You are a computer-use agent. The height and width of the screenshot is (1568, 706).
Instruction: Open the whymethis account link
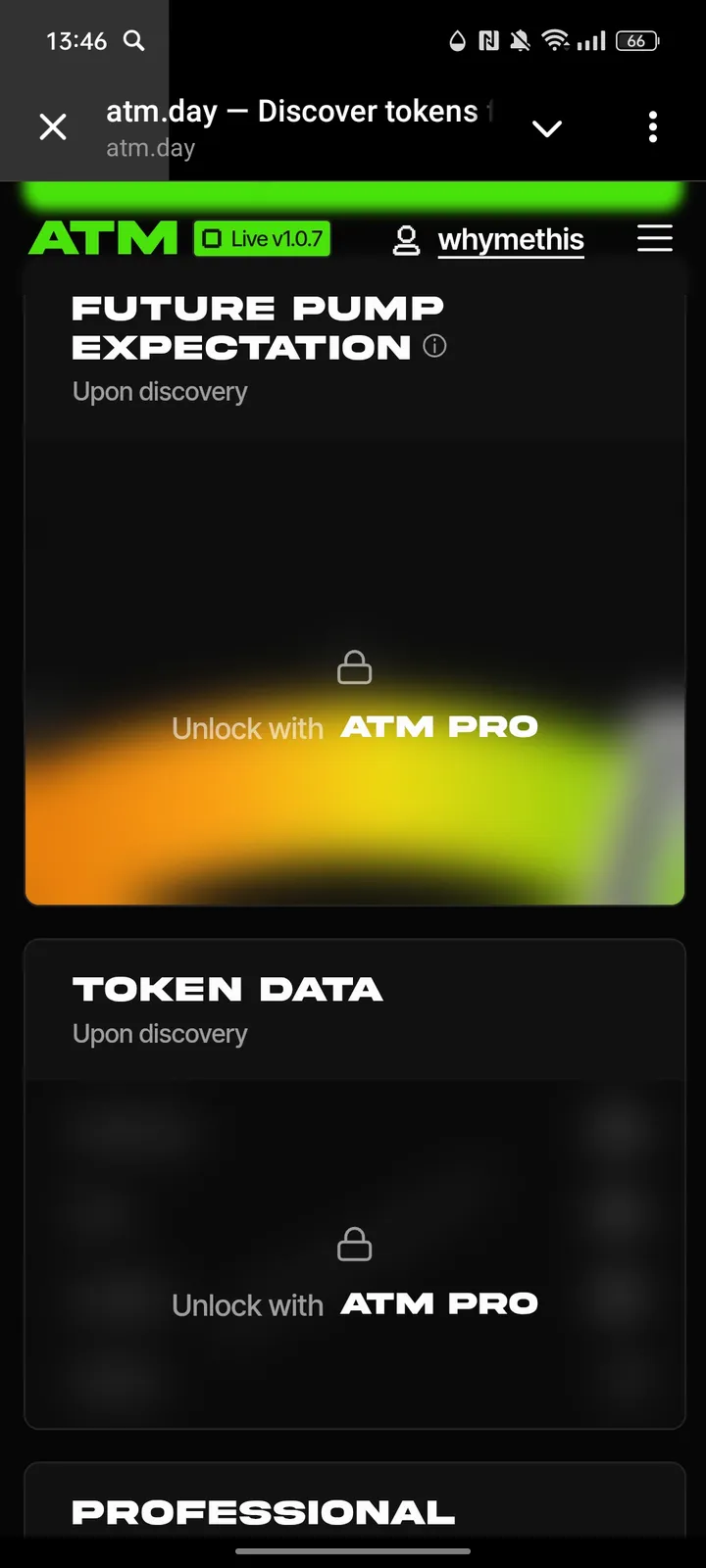511,238
